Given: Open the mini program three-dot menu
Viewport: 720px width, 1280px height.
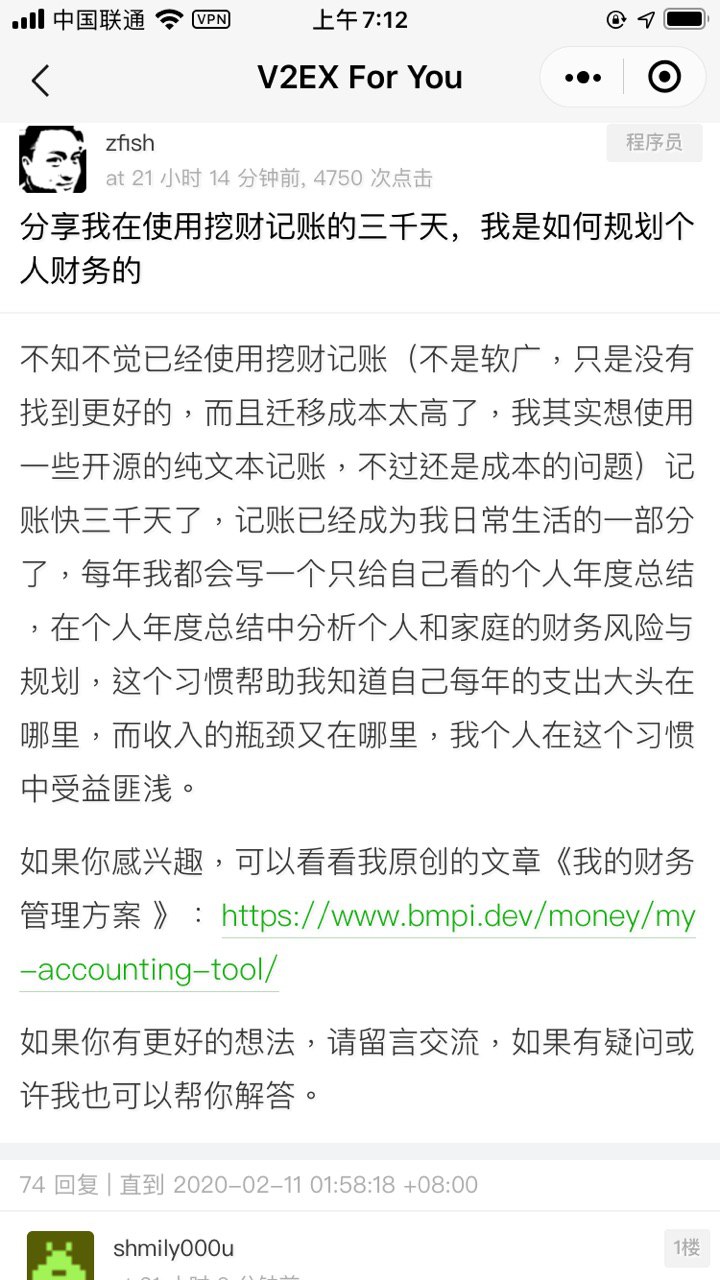Looking at the screenshot, I should point(583,77).
